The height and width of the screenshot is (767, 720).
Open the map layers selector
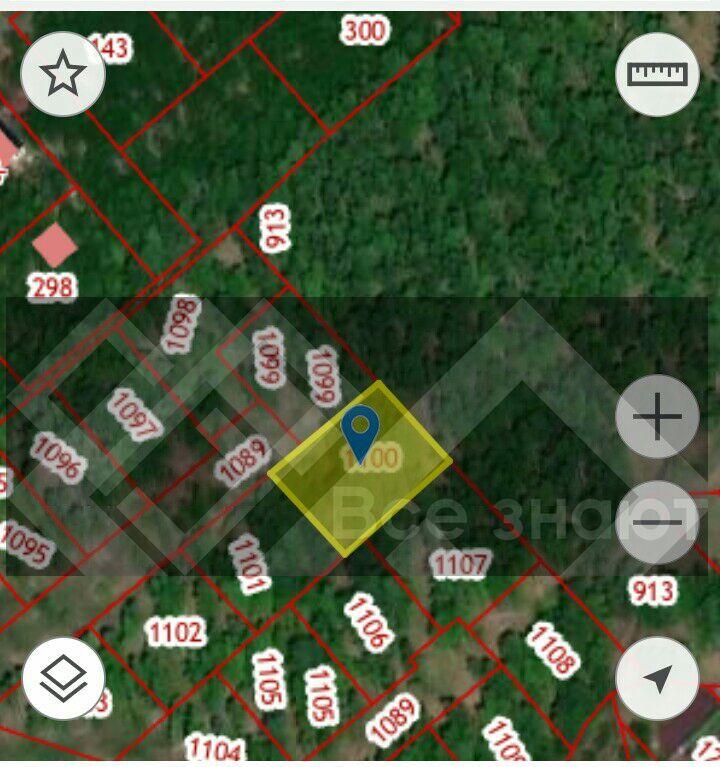pos(63,678)
